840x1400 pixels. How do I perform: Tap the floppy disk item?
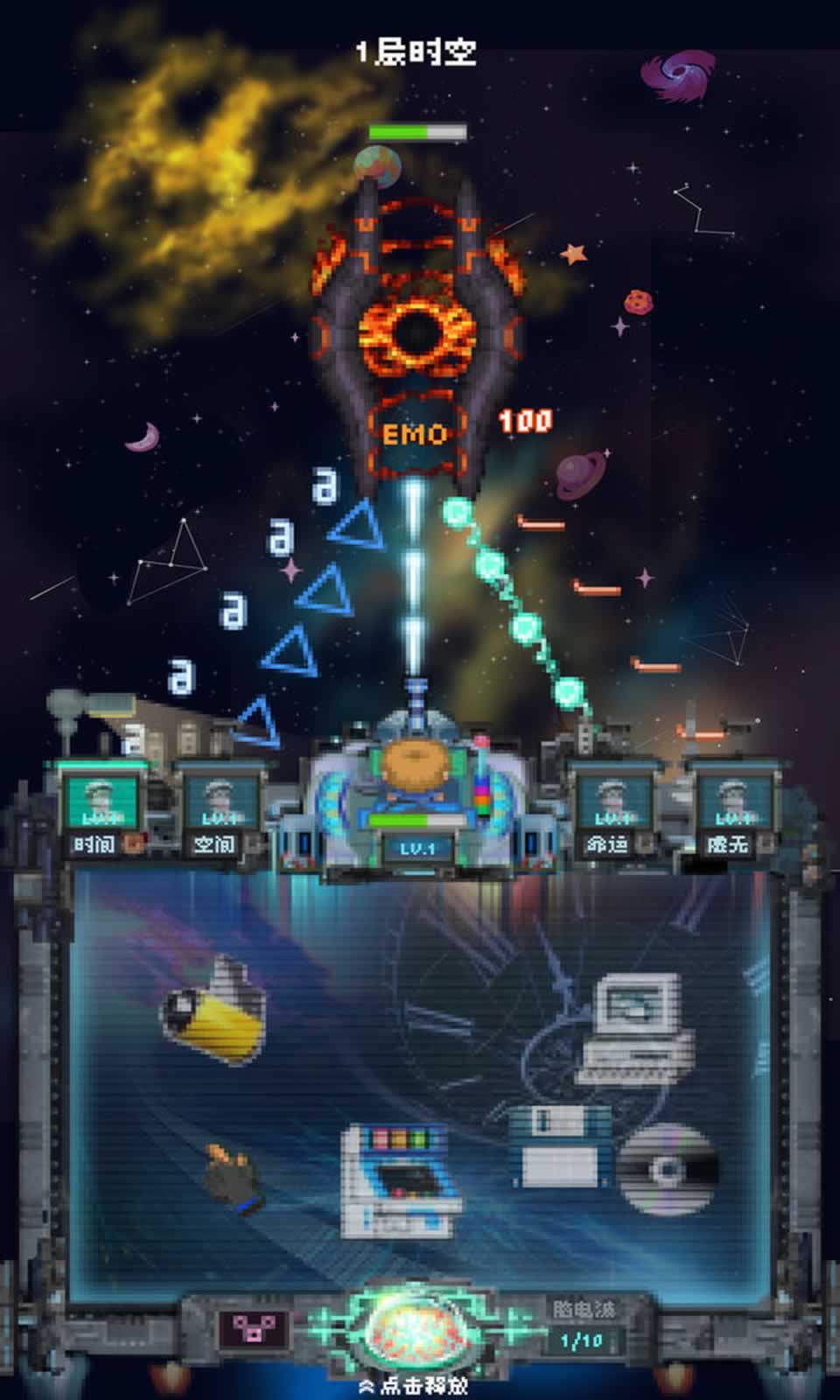(560, 1144)
